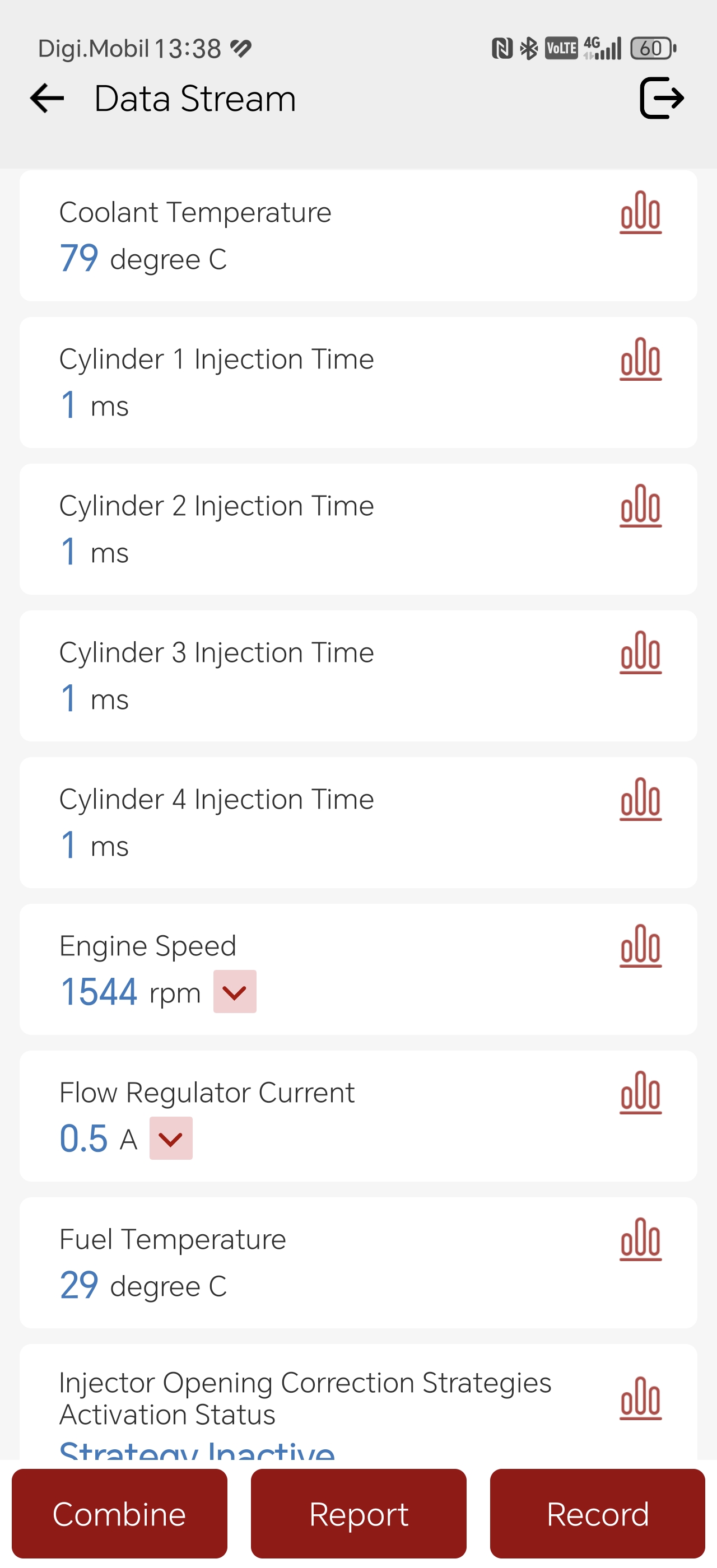Image resolution: width=717 pixels, height=1568 pixels.
Task: Expand the Engine Speed rpm dropdown
Action: [x=234, y=992]
